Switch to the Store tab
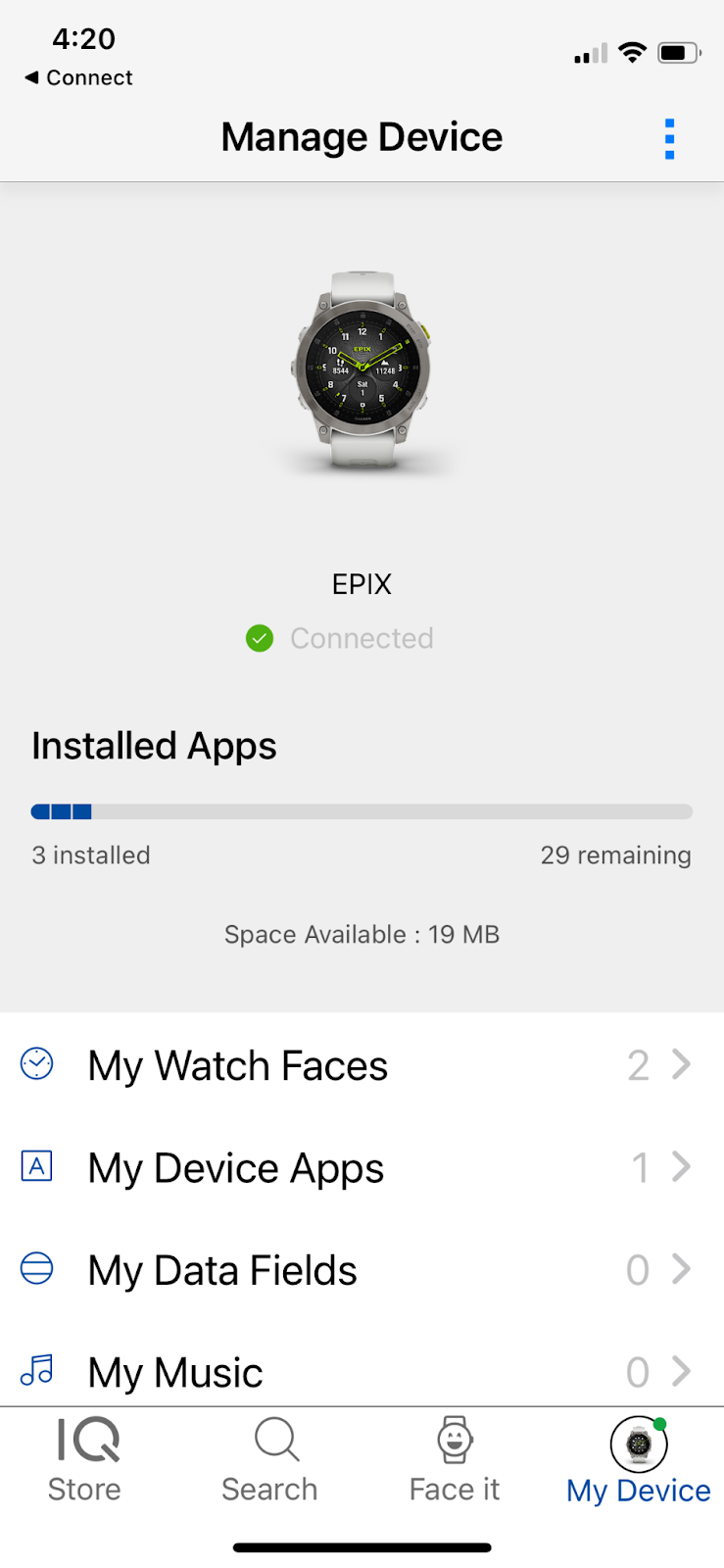724x1568 pixels. pyautogui.click(x=85, y=1460)
